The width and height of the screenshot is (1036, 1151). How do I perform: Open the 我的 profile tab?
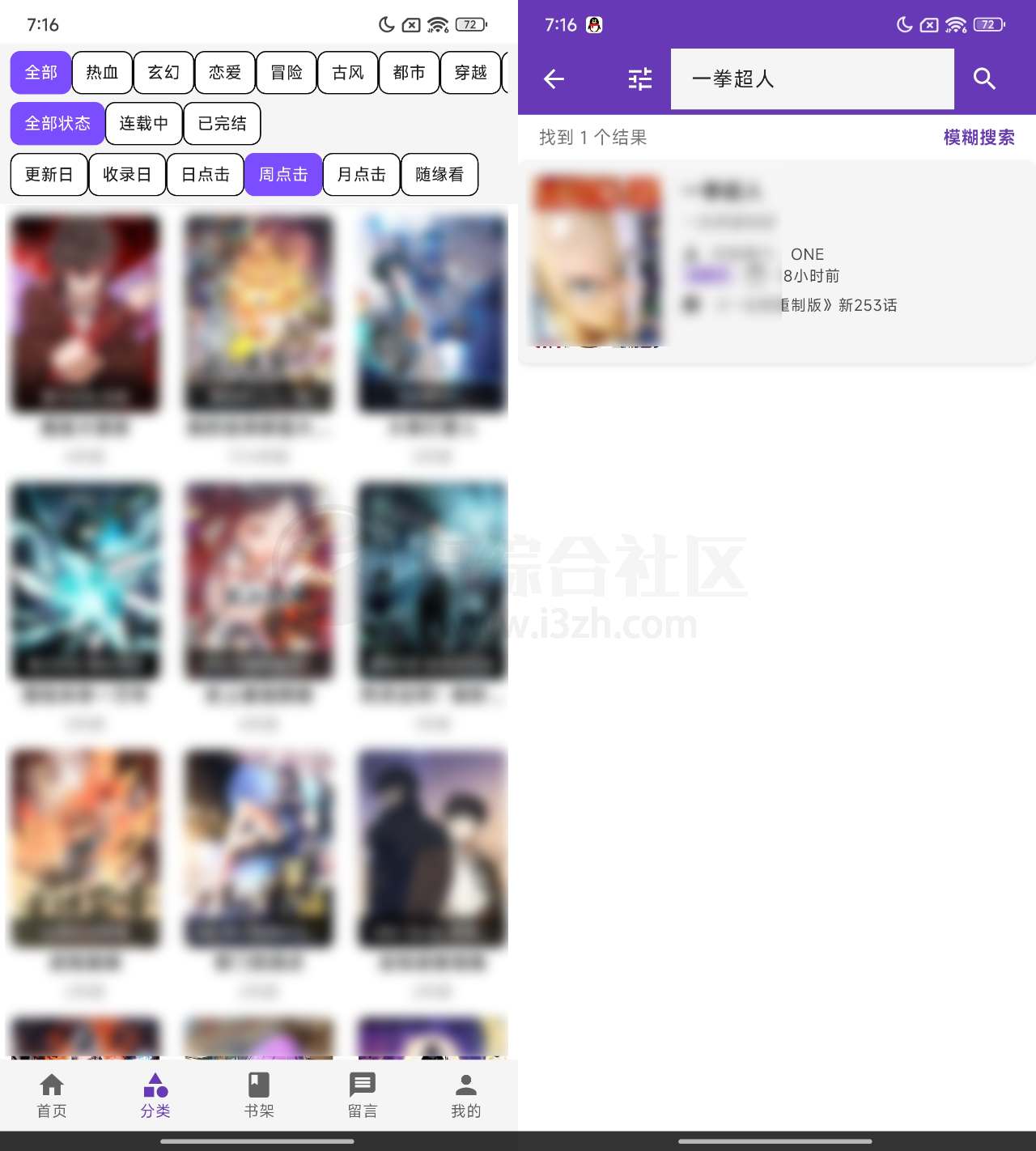466,1095
